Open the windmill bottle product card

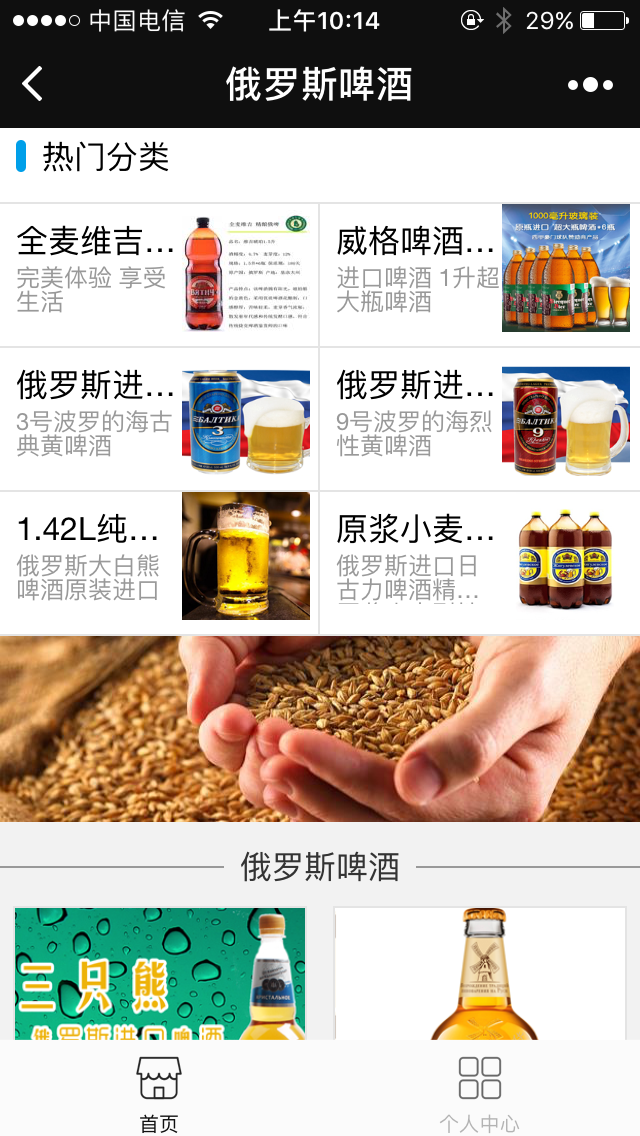pyautogui.click(x=480, y=974)
